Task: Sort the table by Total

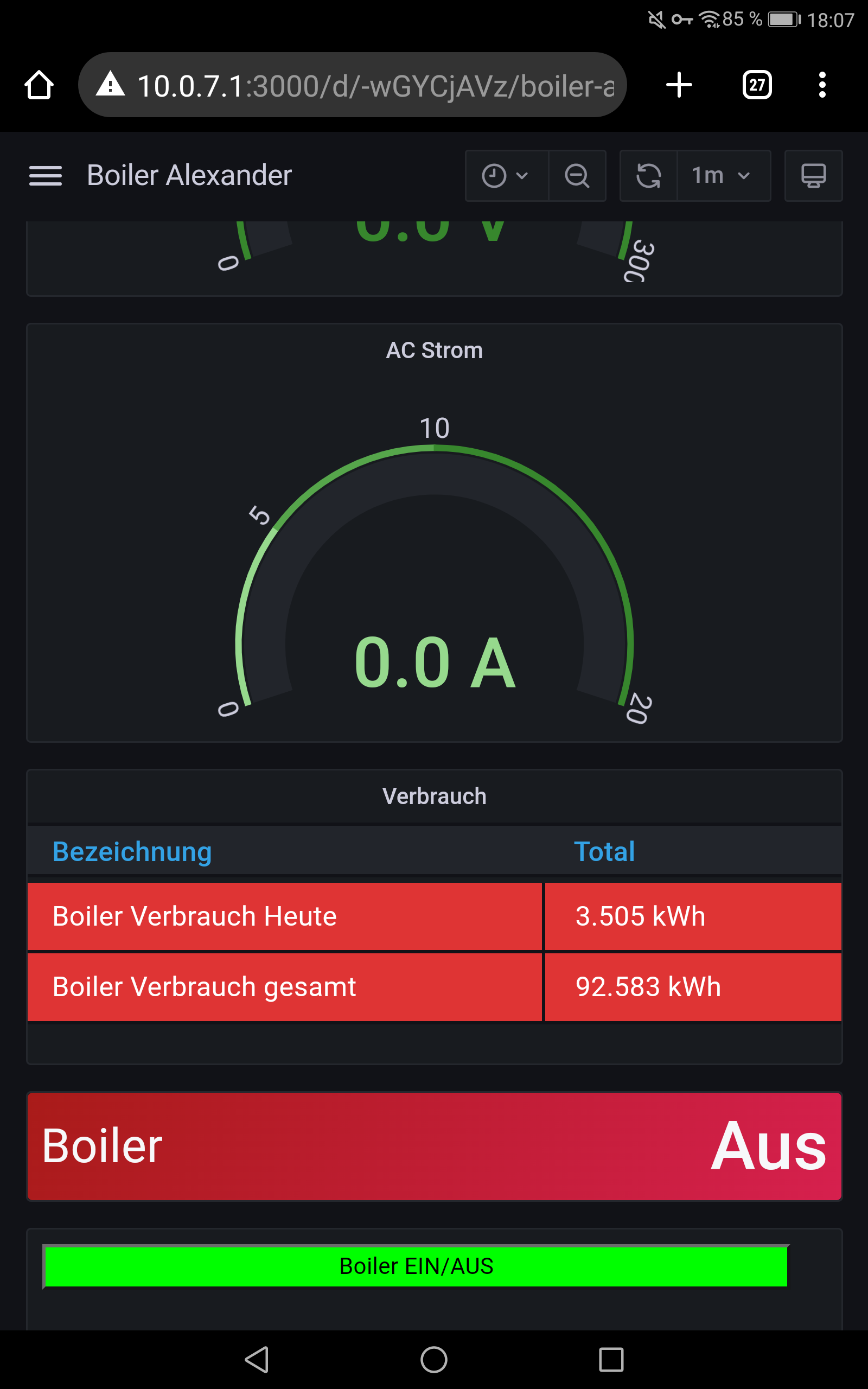Action: (604, 851)
